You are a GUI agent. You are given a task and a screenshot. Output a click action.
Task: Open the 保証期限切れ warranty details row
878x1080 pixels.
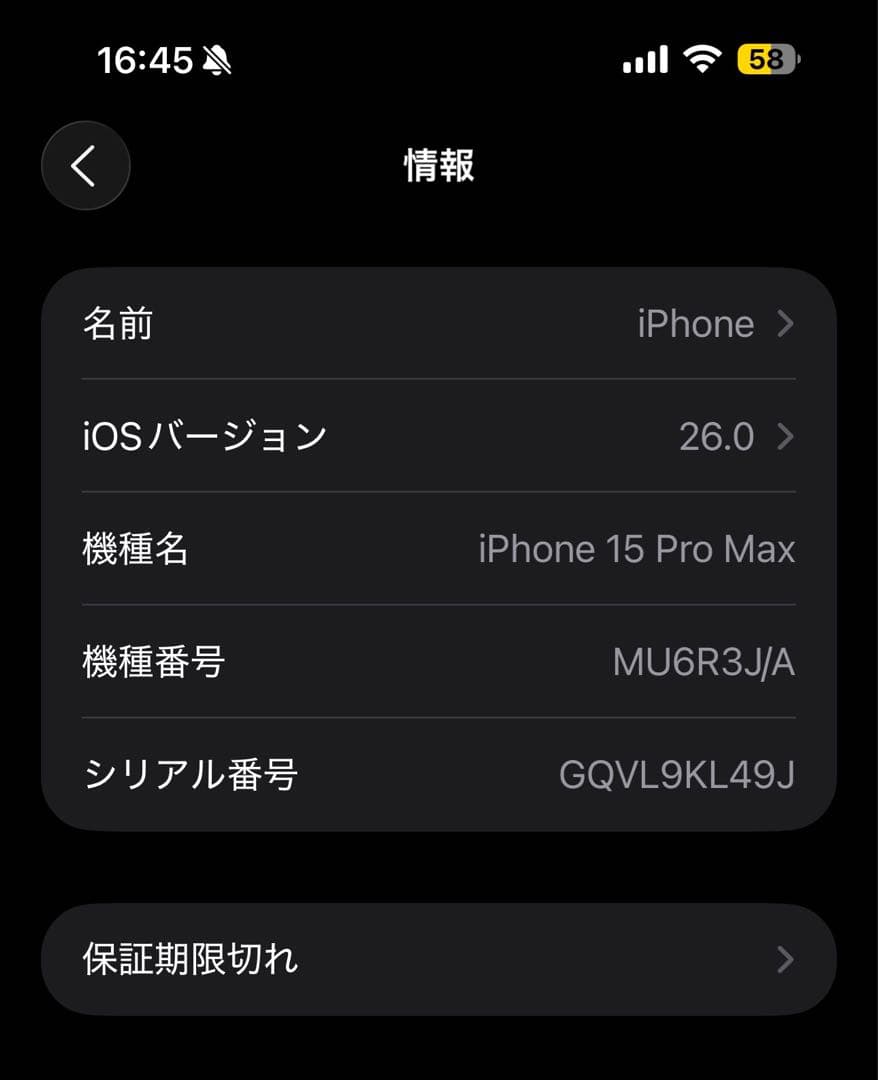click(x=438, y=959)
